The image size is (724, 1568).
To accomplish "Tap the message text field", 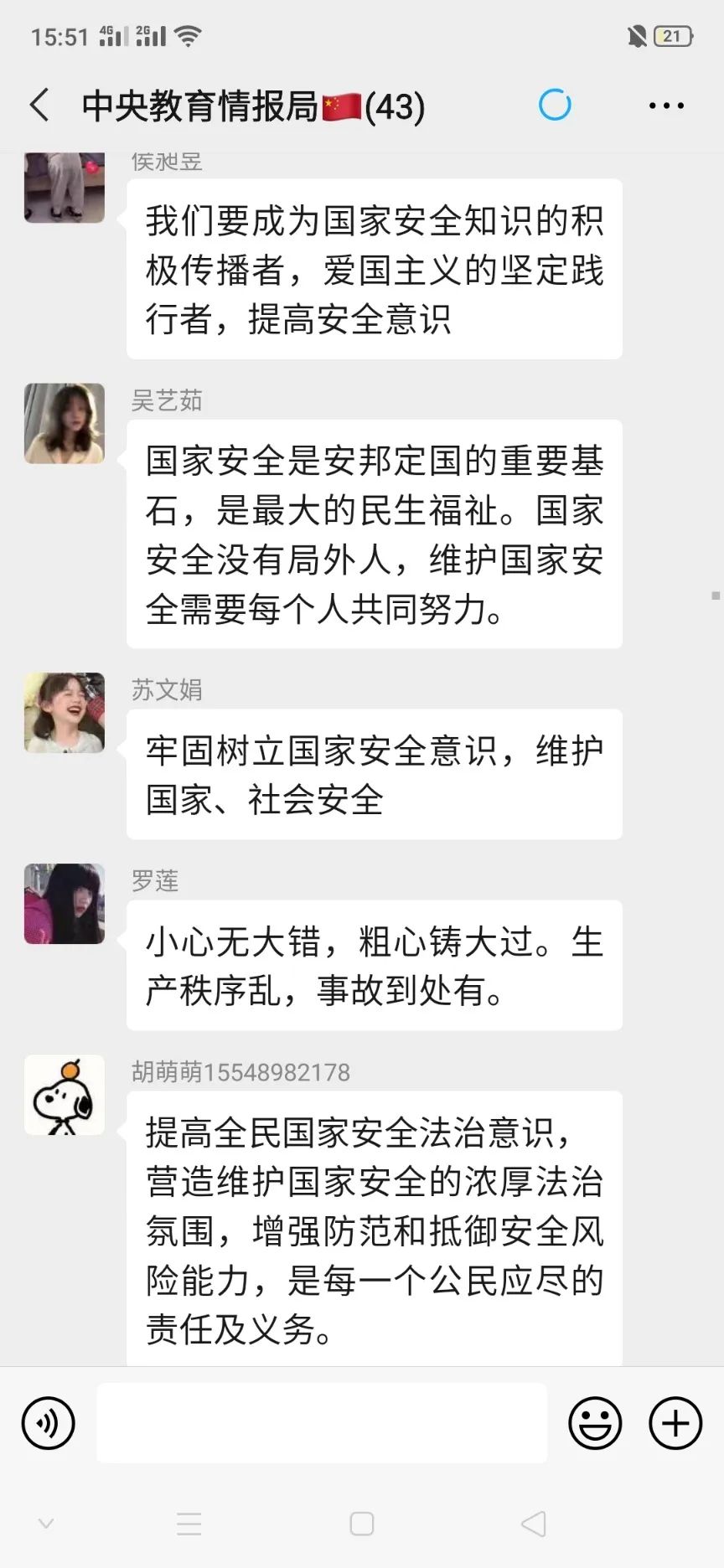I will [322, 1423].
